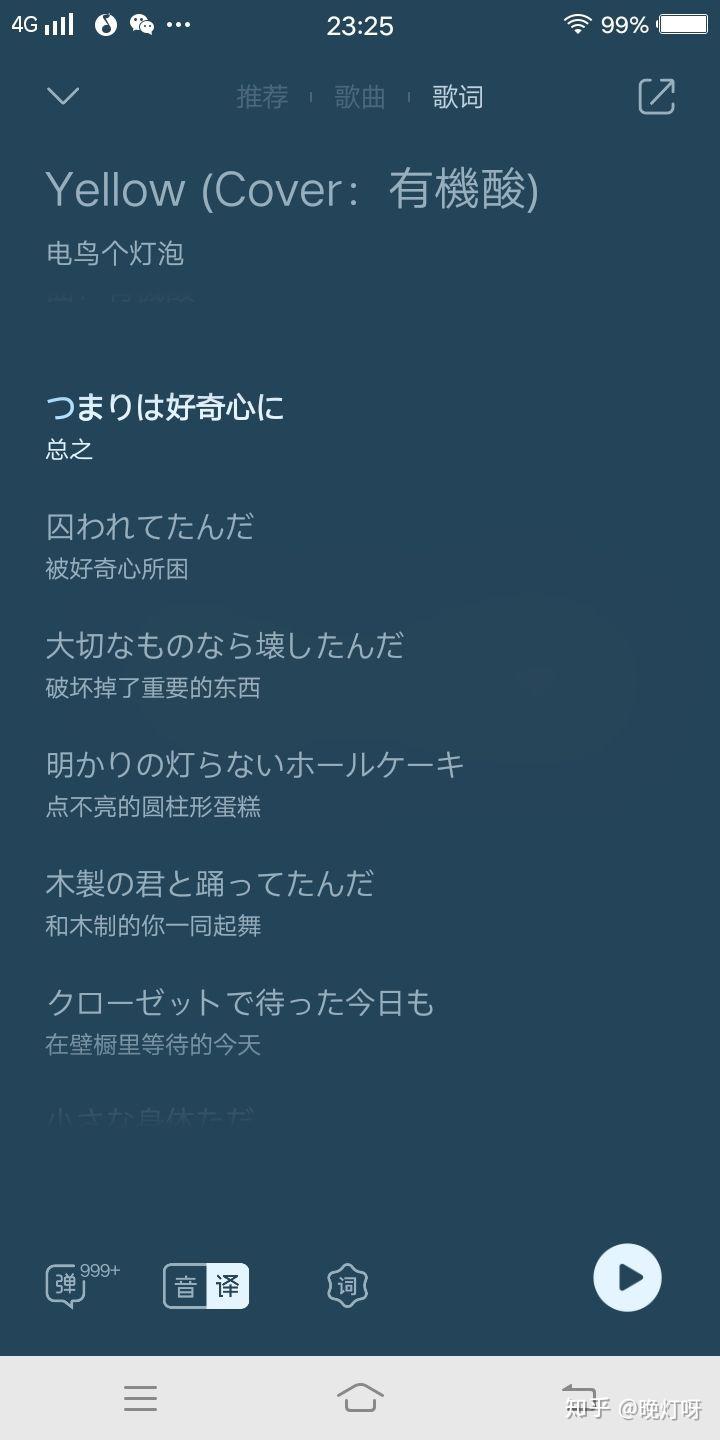This screenshot has height=1440, width=720.
Task: Tap the other messaging icon in status bar
Action: [x=106, y=23]
